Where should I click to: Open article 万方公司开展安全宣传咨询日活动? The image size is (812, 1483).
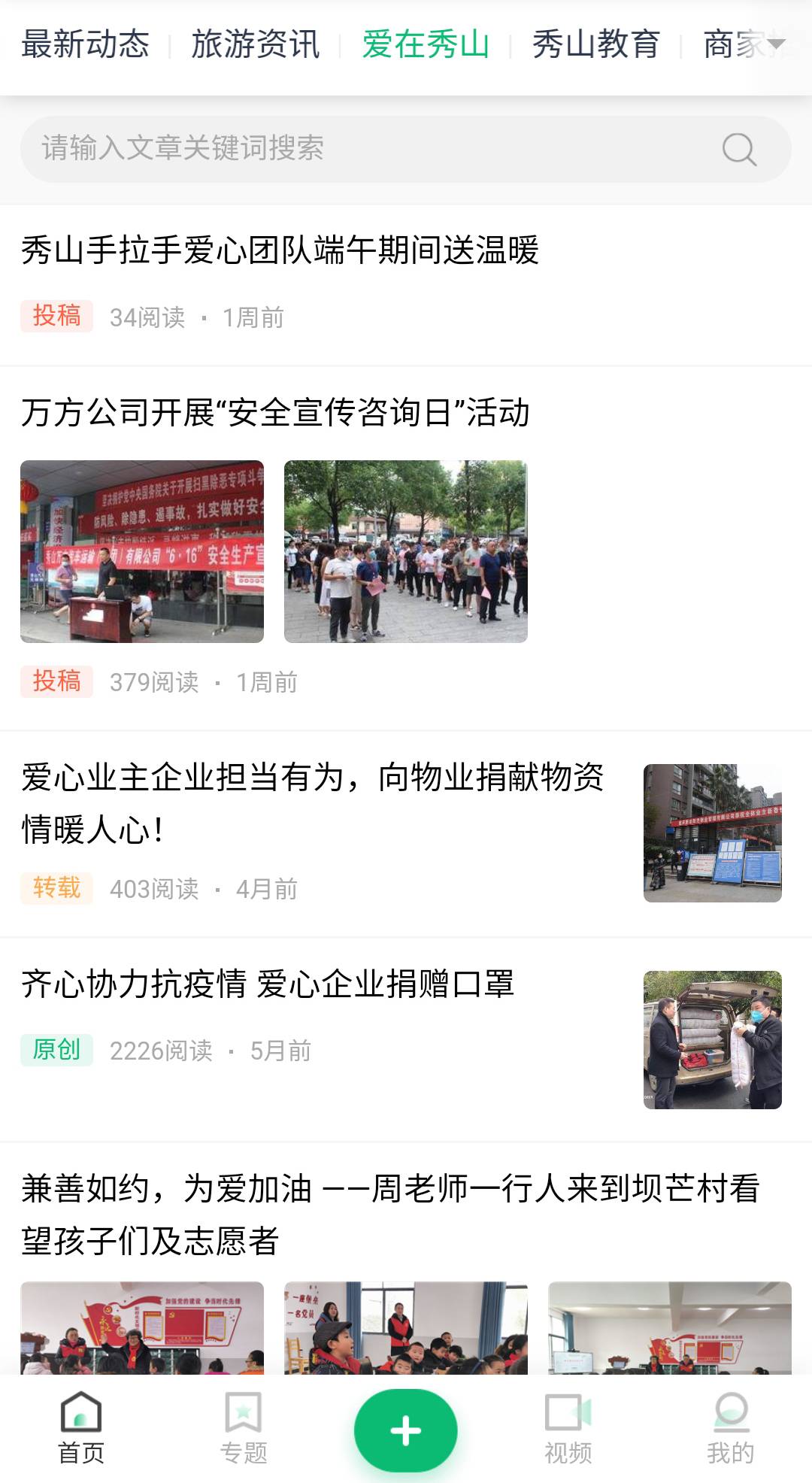coord(275,413)
